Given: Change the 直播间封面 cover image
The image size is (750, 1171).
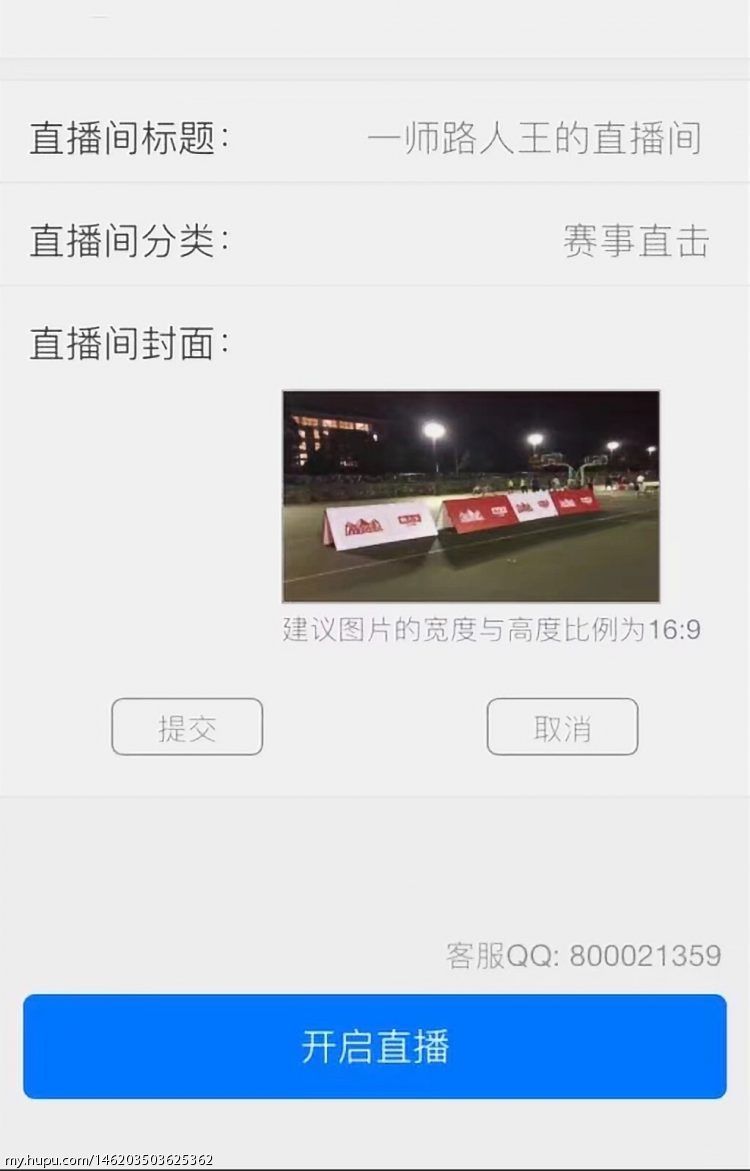Looking at the screenshot, I should coord(471,496).
